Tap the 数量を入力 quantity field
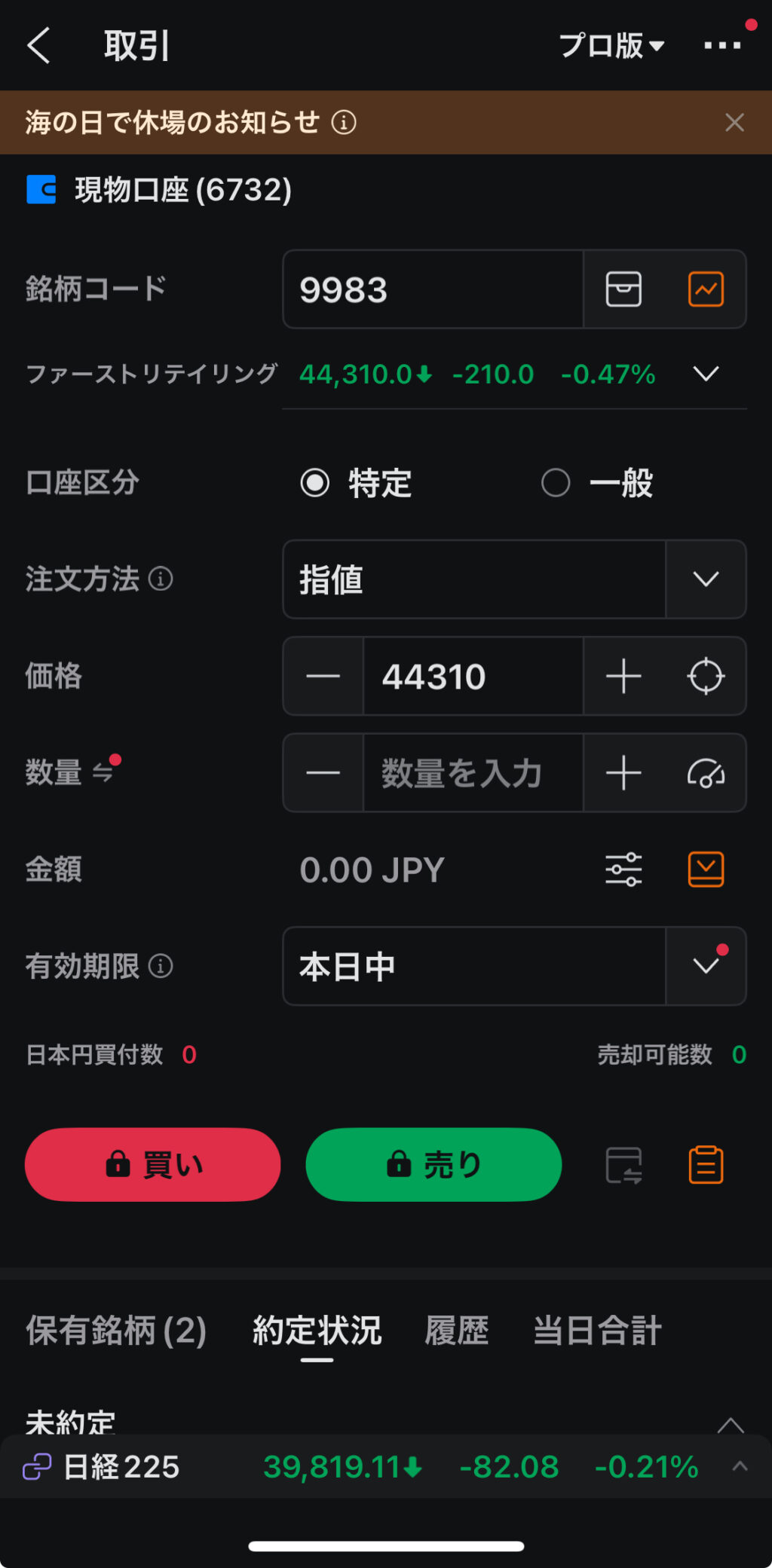 tap(473, 773)
